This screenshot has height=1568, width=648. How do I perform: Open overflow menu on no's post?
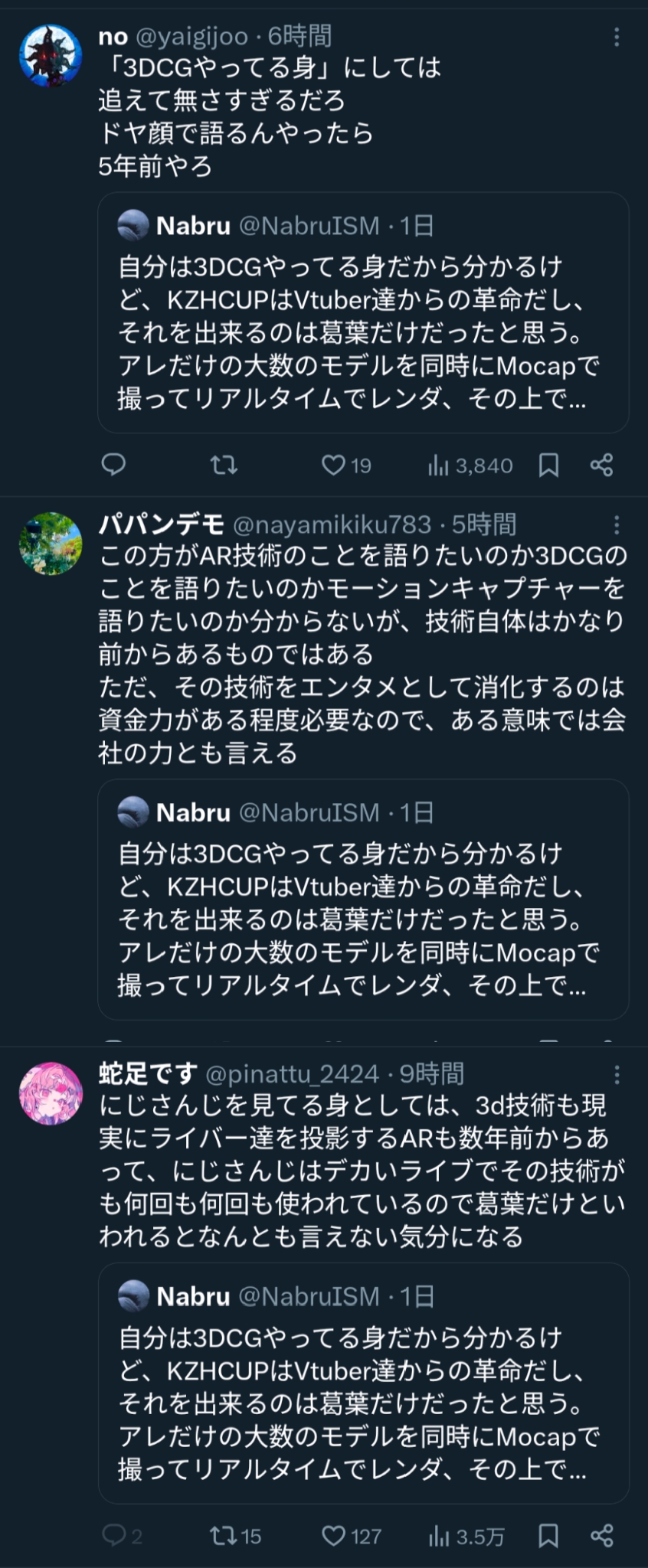617,38
